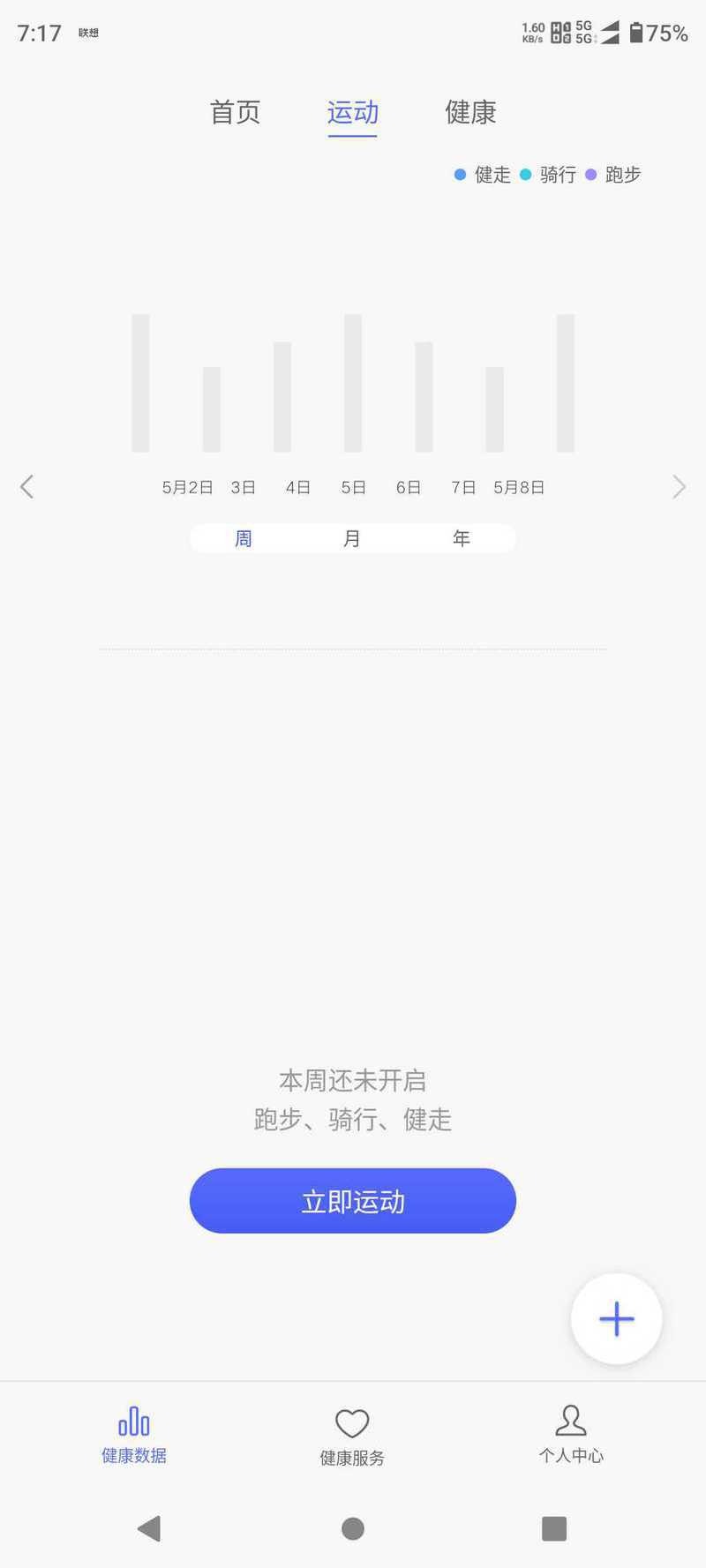The height and width of the screenshot is (1568, 706).
Task: Tap the system home button
Action: pos(353,1528)
